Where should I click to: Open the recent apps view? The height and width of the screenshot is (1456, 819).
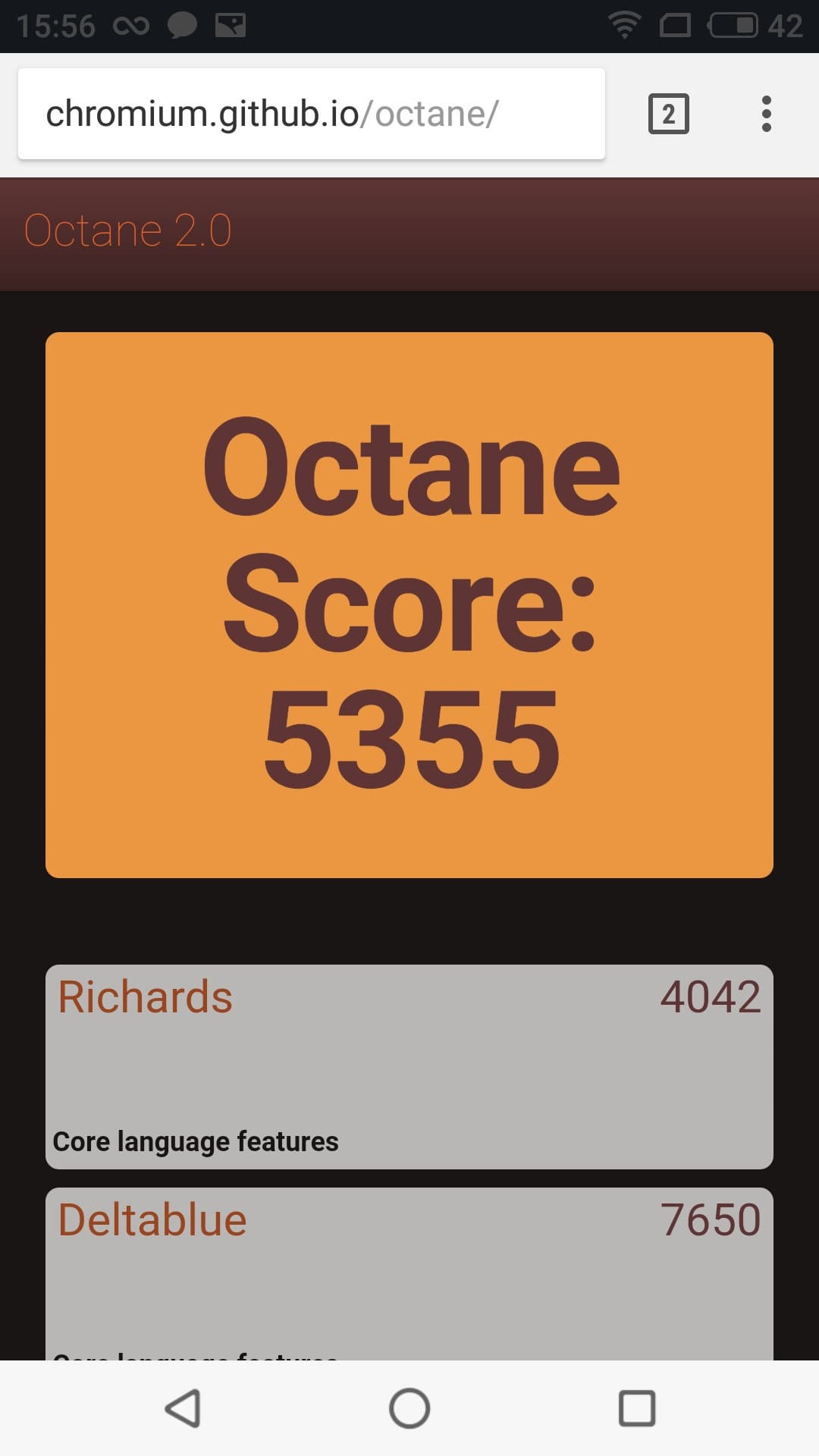coord(636,1408)
